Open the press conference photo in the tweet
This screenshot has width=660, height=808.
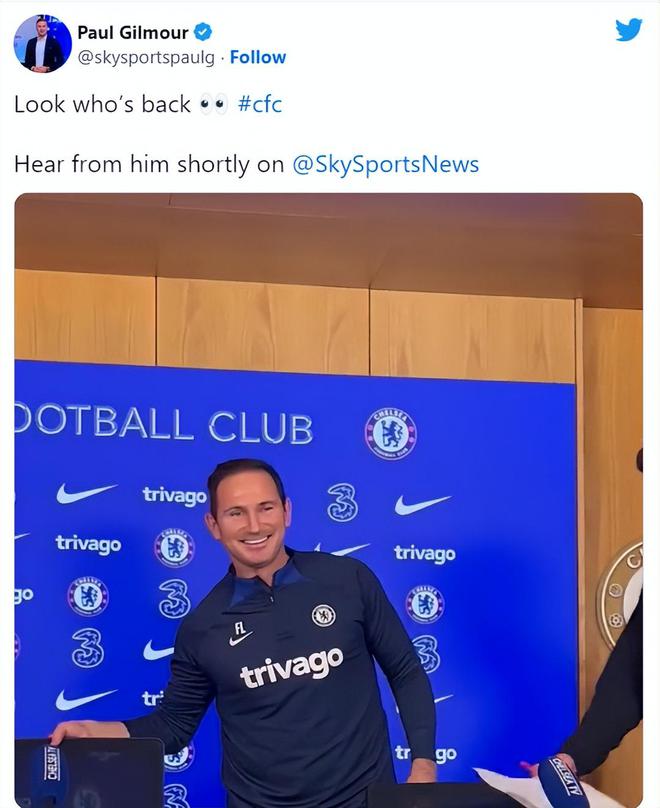pyautogui.click(x=328, y=500)
